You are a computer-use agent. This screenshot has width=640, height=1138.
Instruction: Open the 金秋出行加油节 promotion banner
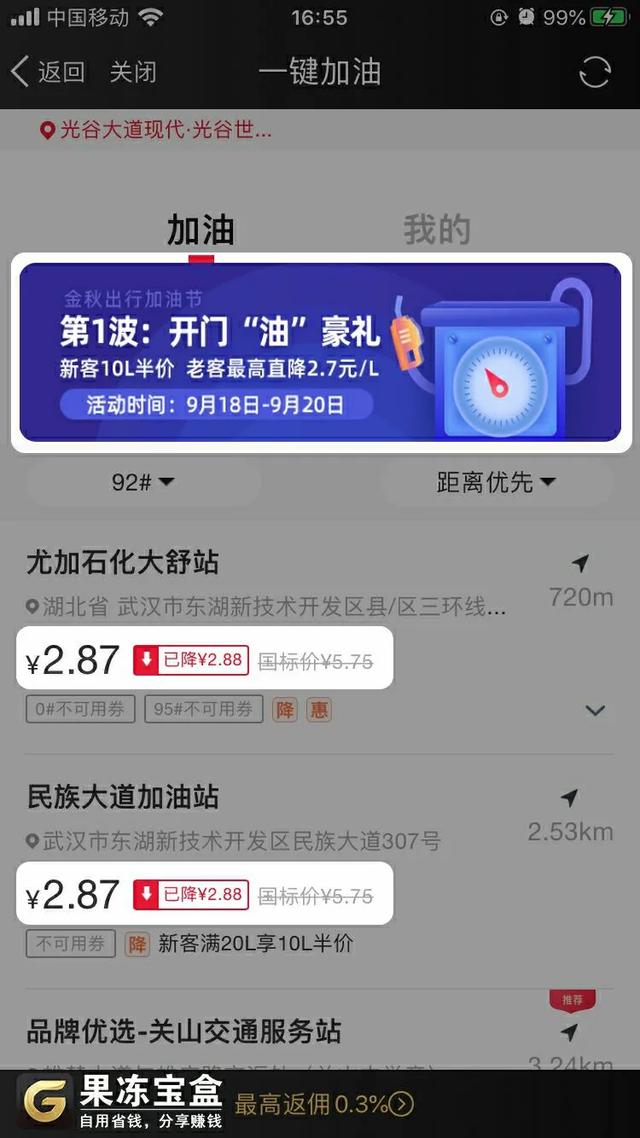(320, 352)
